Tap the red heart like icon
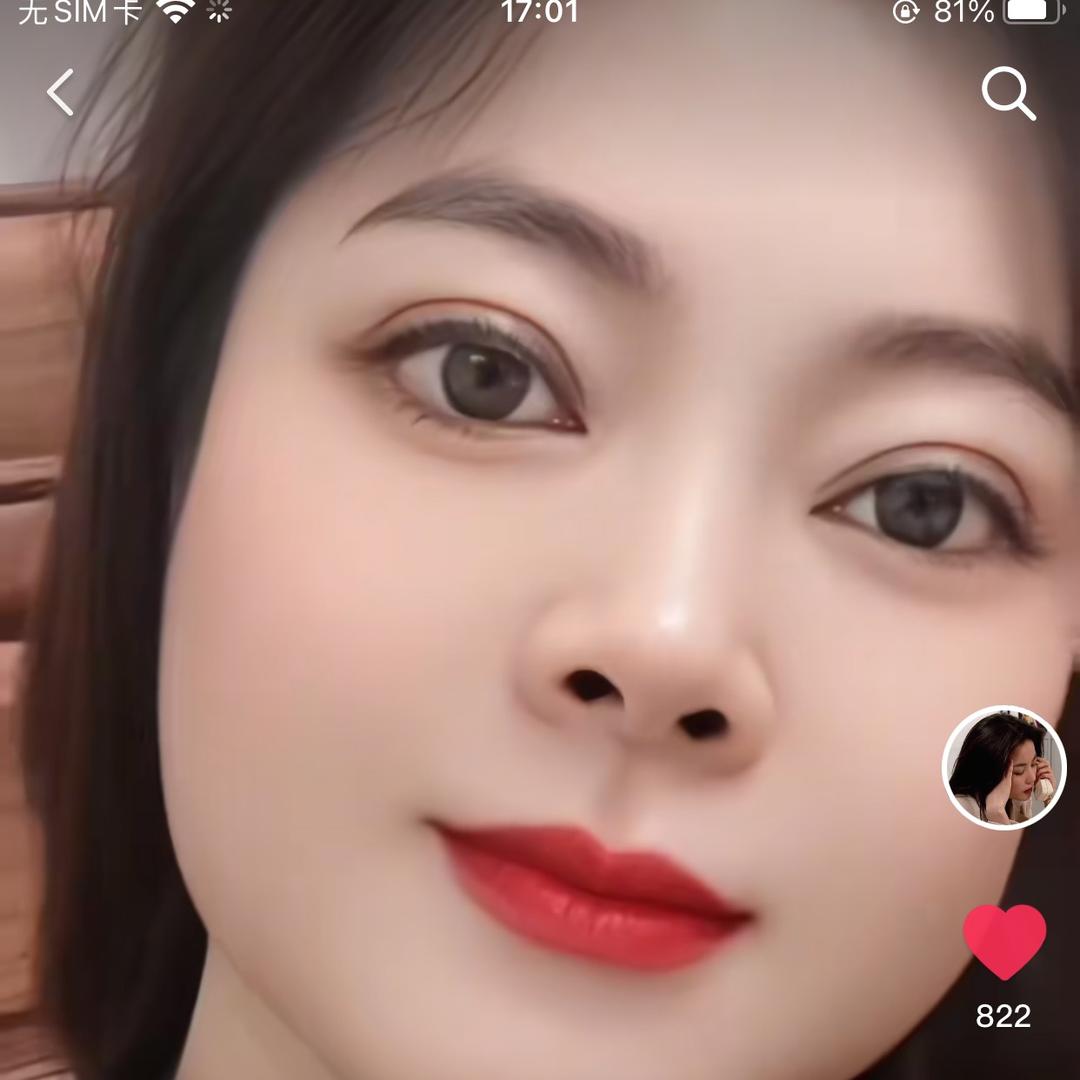Screen dimensions: 1080x1080 (x=1004, y=941)
